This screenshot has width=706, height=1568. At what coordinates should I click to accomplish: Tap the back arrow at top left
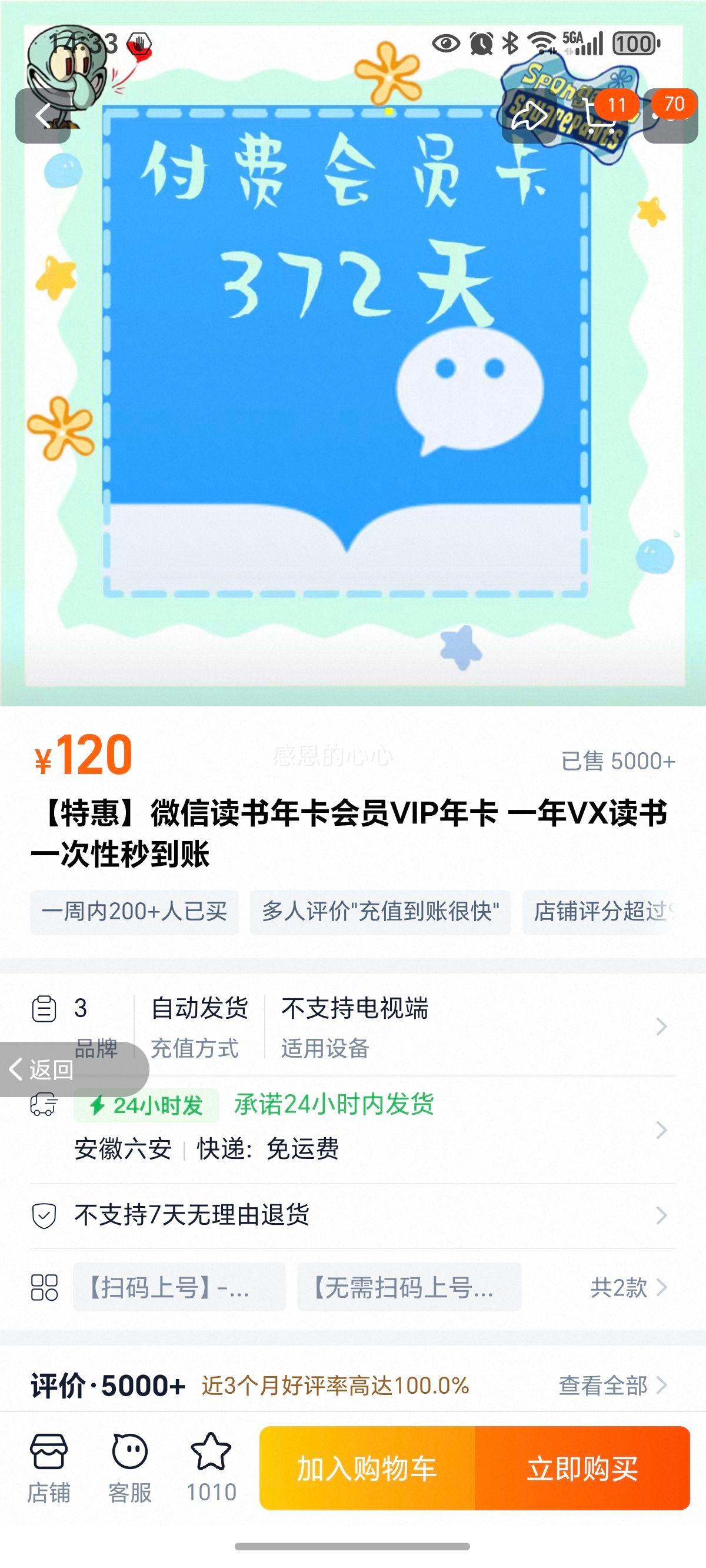[x=42, y=115]
